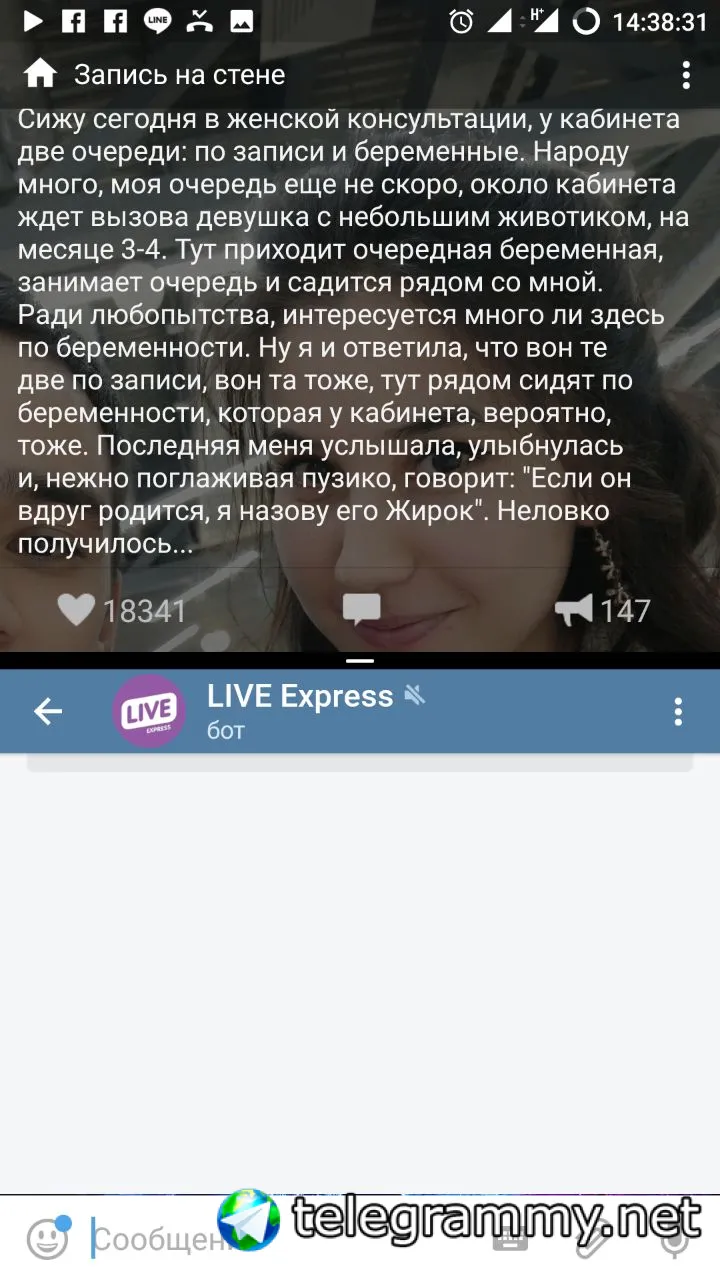720x1280 pixels.
Task: Open the emoji picker in the message bar
Action: [46, 1240]
